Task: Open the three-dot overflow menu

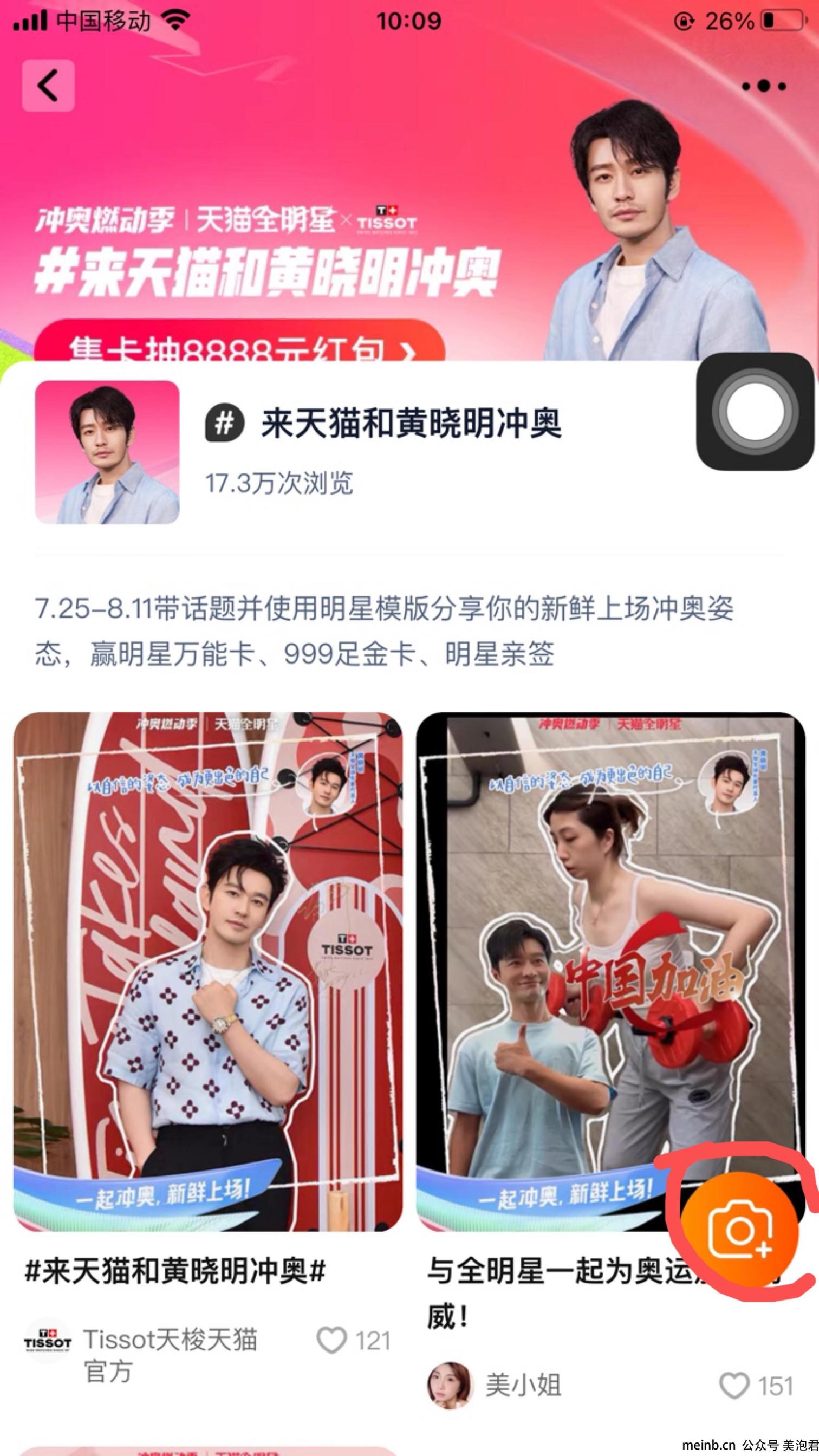Action: [764, 86]
